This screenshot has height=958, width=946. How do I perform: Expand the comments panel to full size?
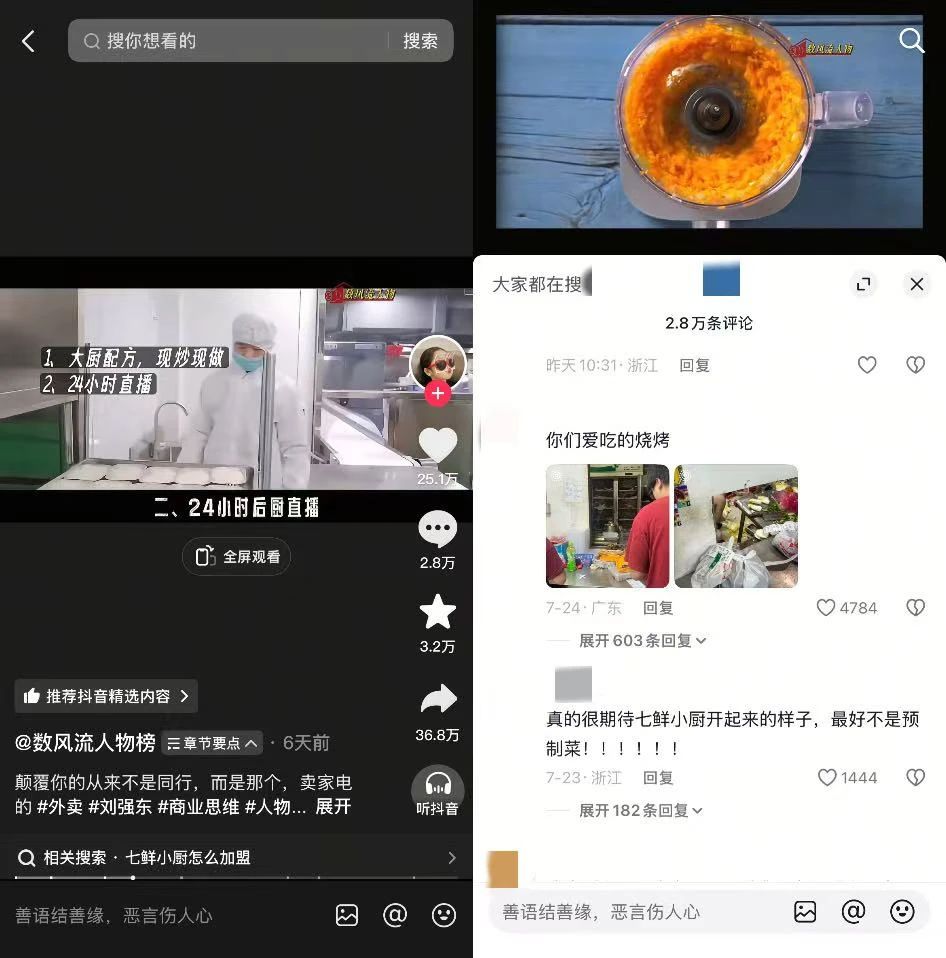coord(864,284)
